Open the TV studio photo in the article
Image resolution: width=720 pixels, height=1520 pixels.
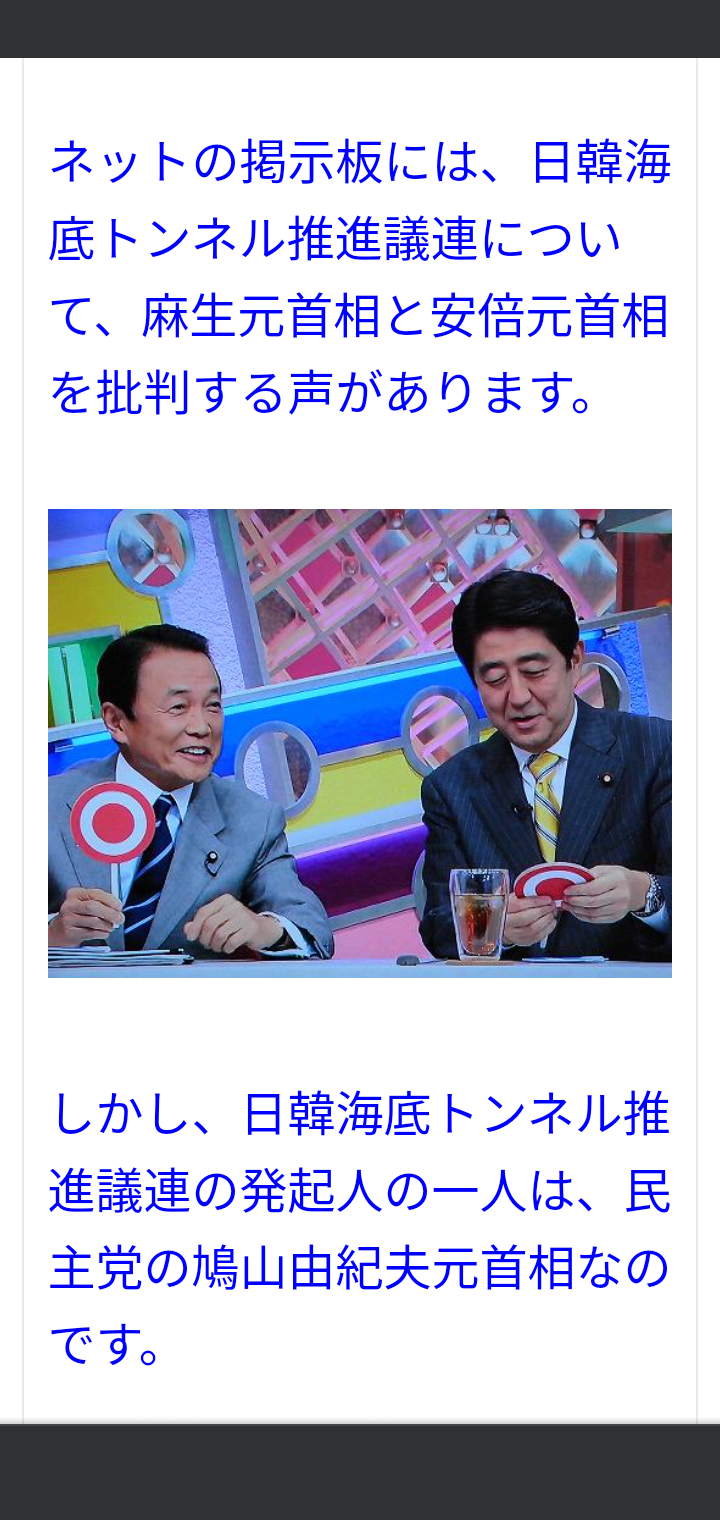tap(360, 743)
